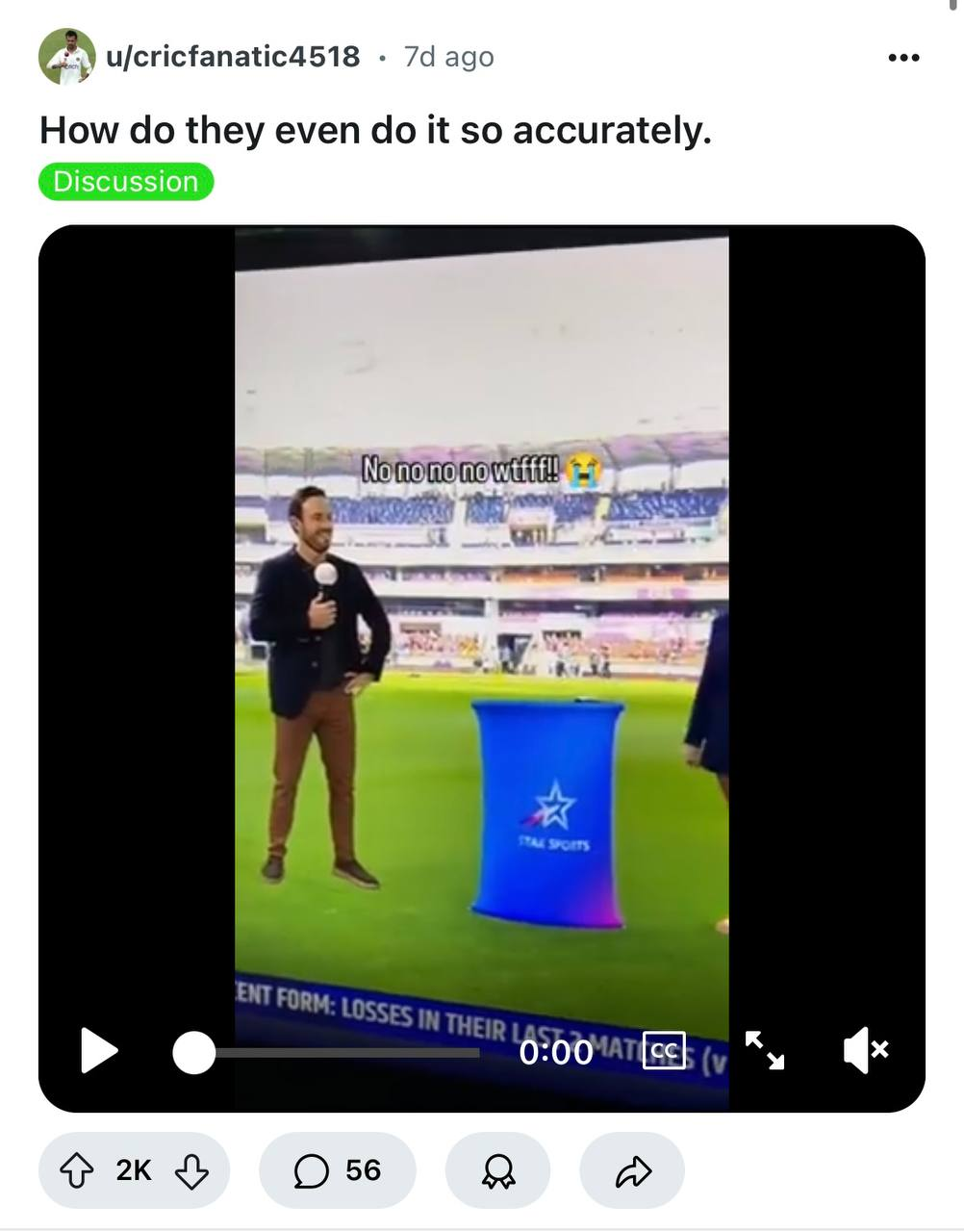Tap the Discussion flair chip

coord(126,181)
